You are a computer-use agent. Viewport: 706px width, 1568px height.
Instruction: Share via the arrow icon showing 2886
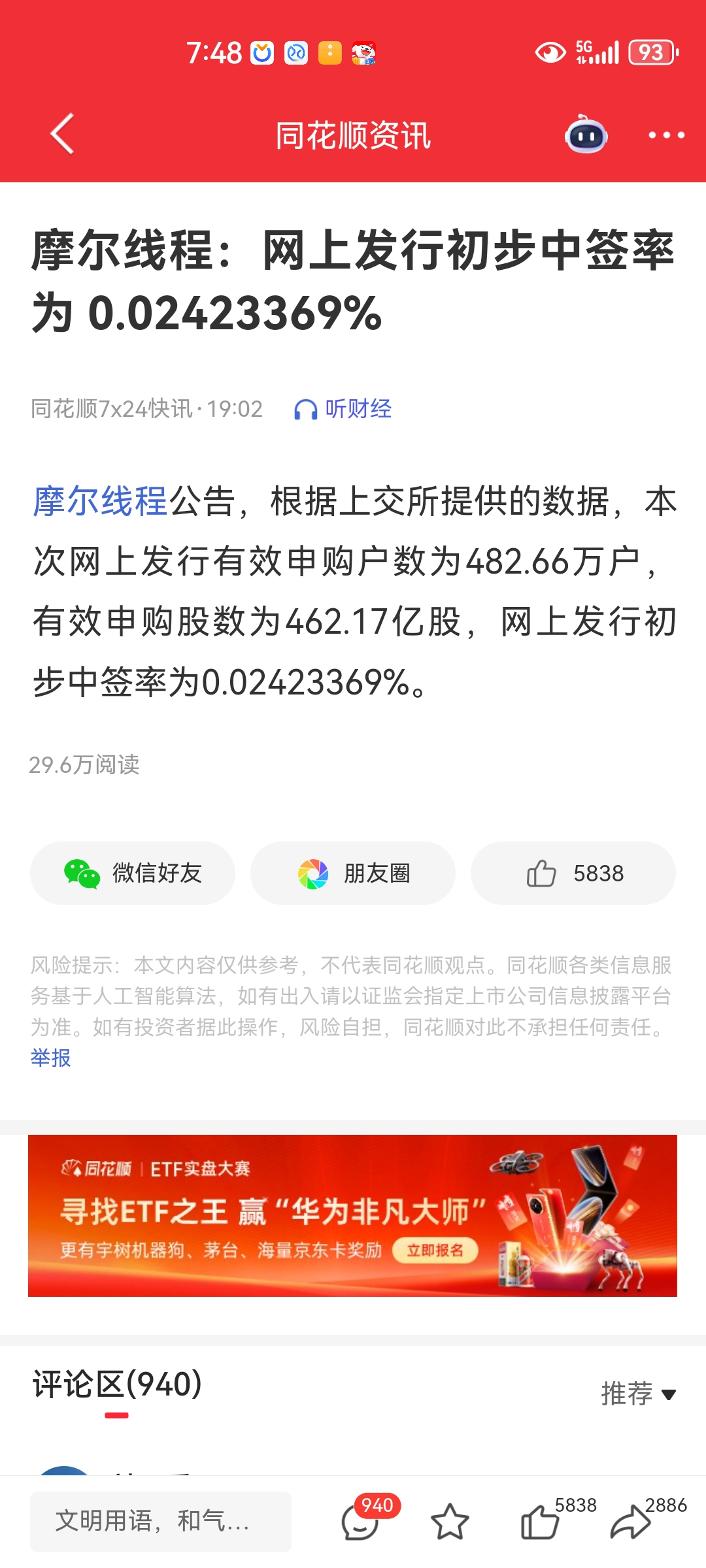(x=630, y=1521)
